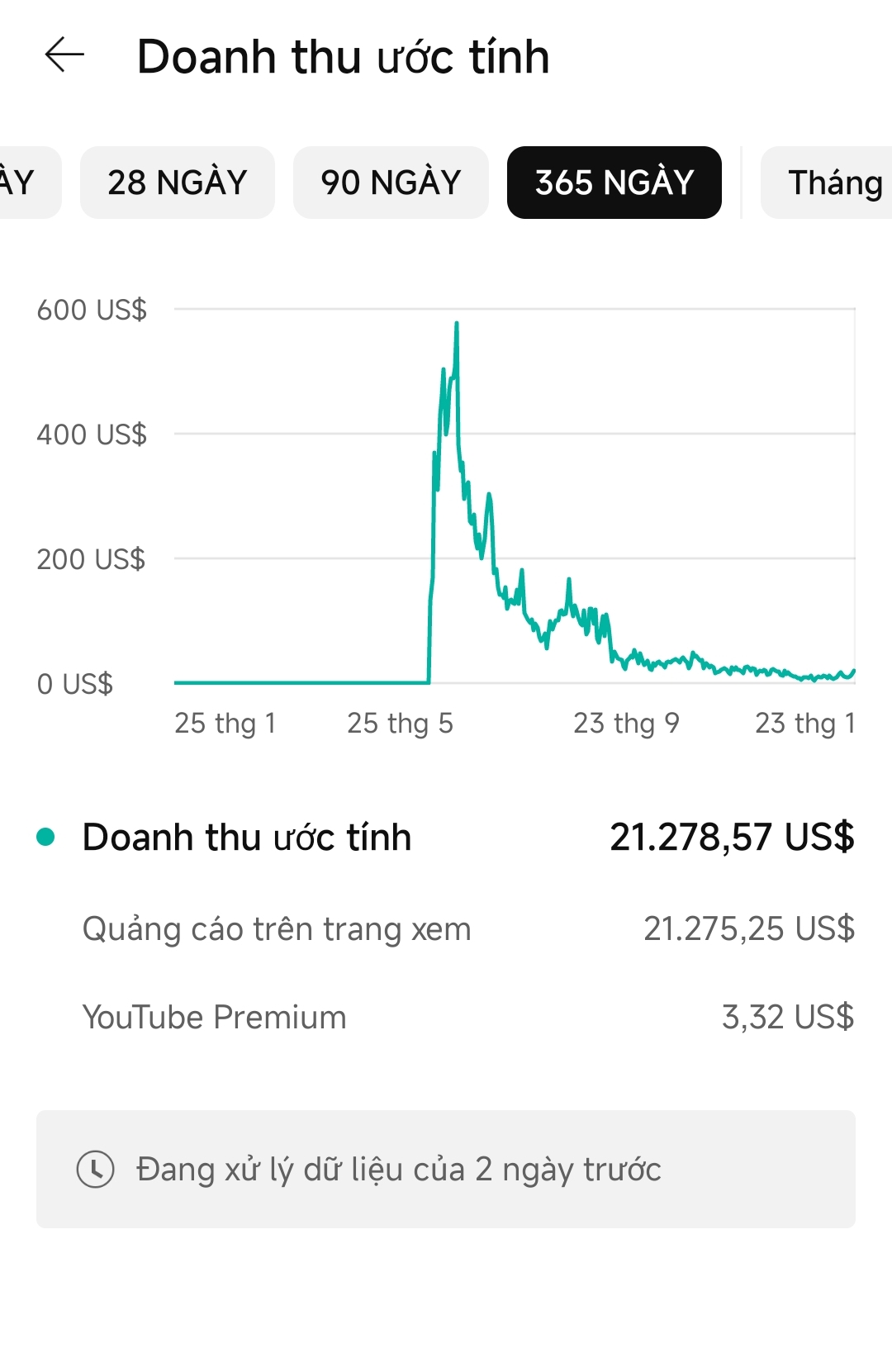The height and width of the screenshot is (1372, 892).
Task: Go back using the back arrow
Action: pos(64,56)
